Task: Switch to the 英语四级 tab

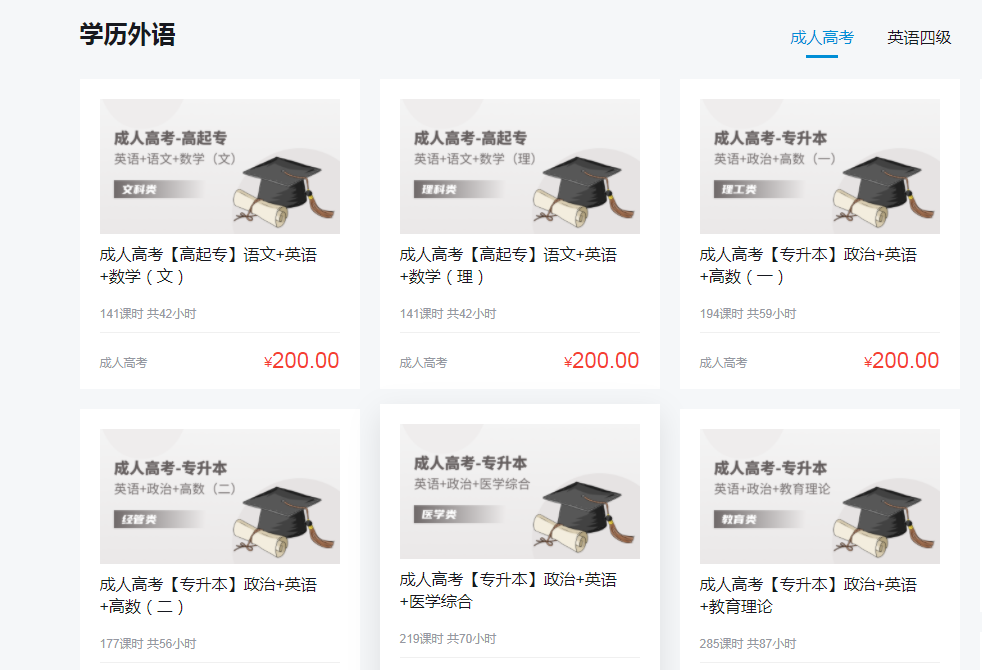Action: 918,38
